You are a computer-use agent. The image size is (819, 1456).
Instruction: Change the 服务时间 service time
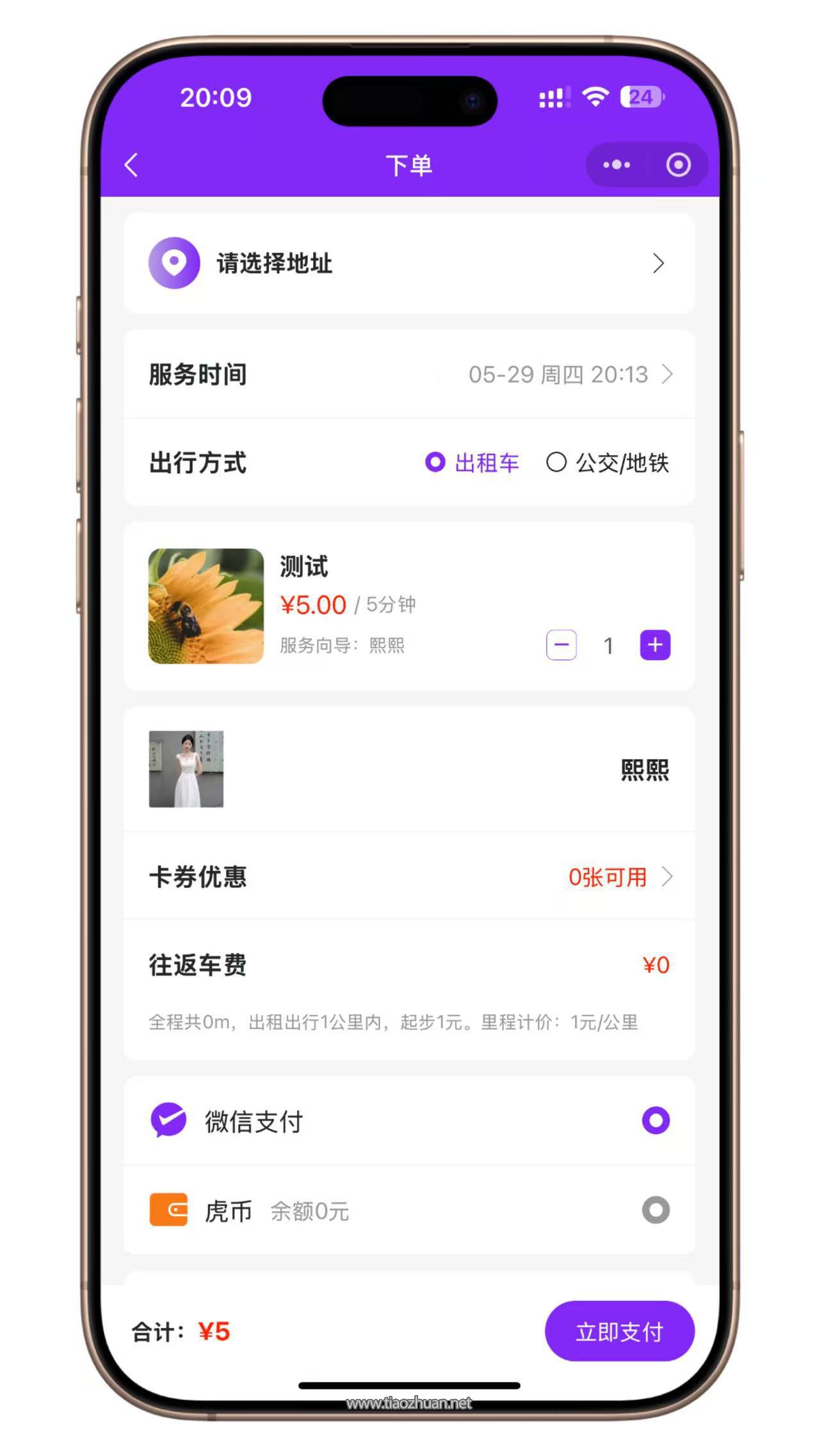click(x=569, y=374)
